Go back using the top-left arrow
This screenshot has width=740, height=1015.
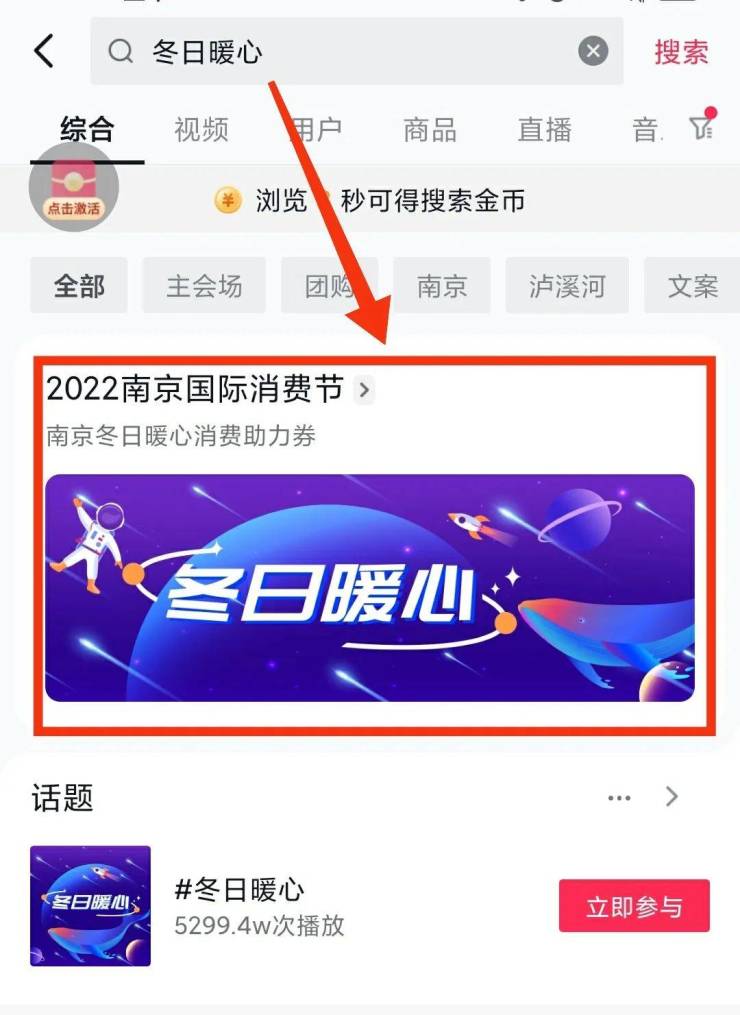44,51
